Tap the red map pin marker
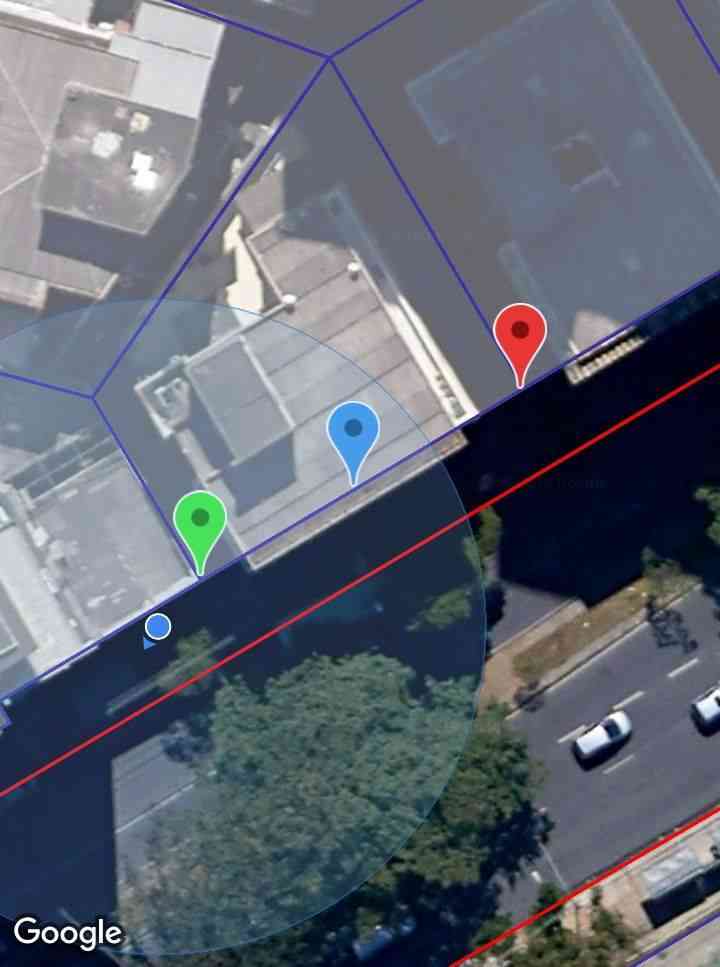 [x=520, y=335]
